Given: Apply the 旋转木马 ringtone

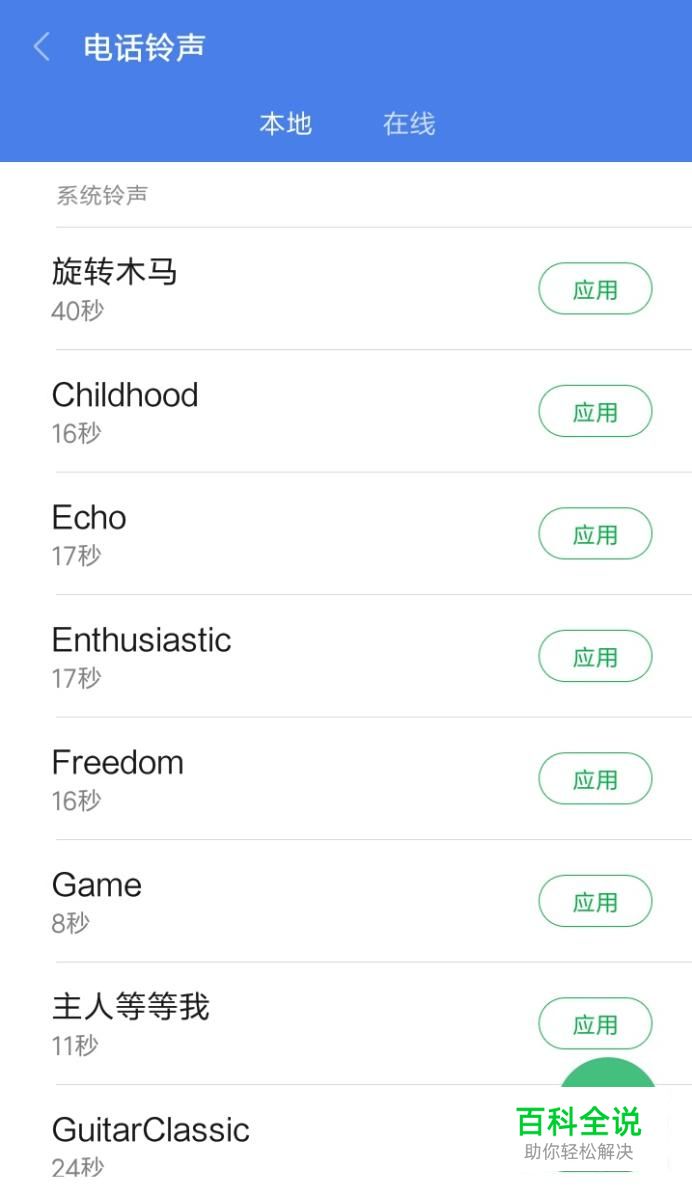Looking at the screenshot, I should click(595, 289).
